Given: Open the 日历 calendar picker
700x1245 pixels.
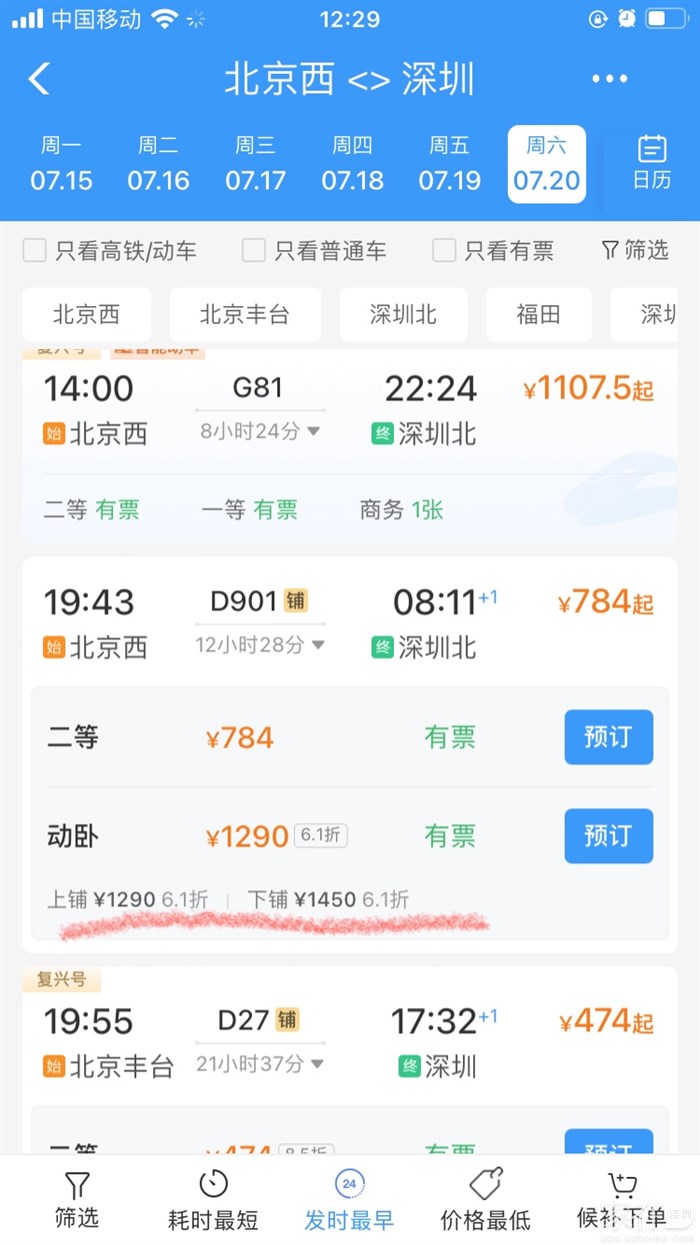Looking at the screenshot, I should (x=652, y=163).
